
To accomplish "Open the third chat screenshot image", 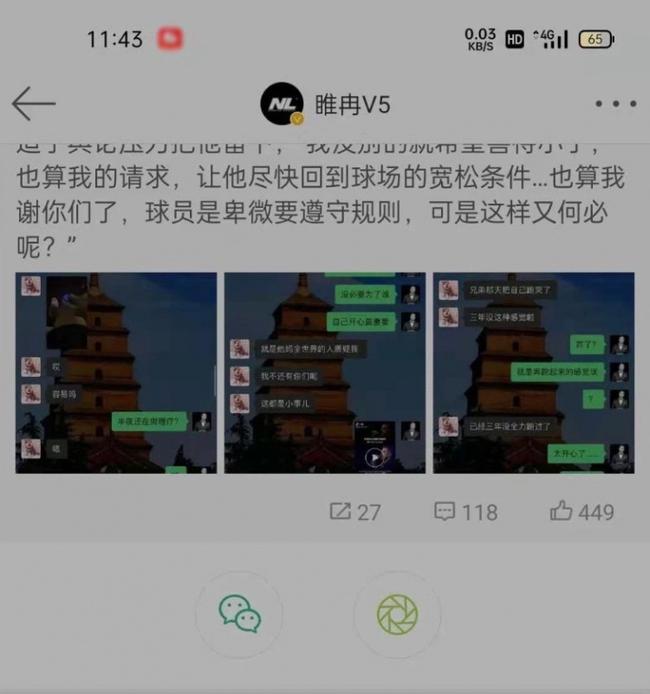I will (x=533, y=372).
